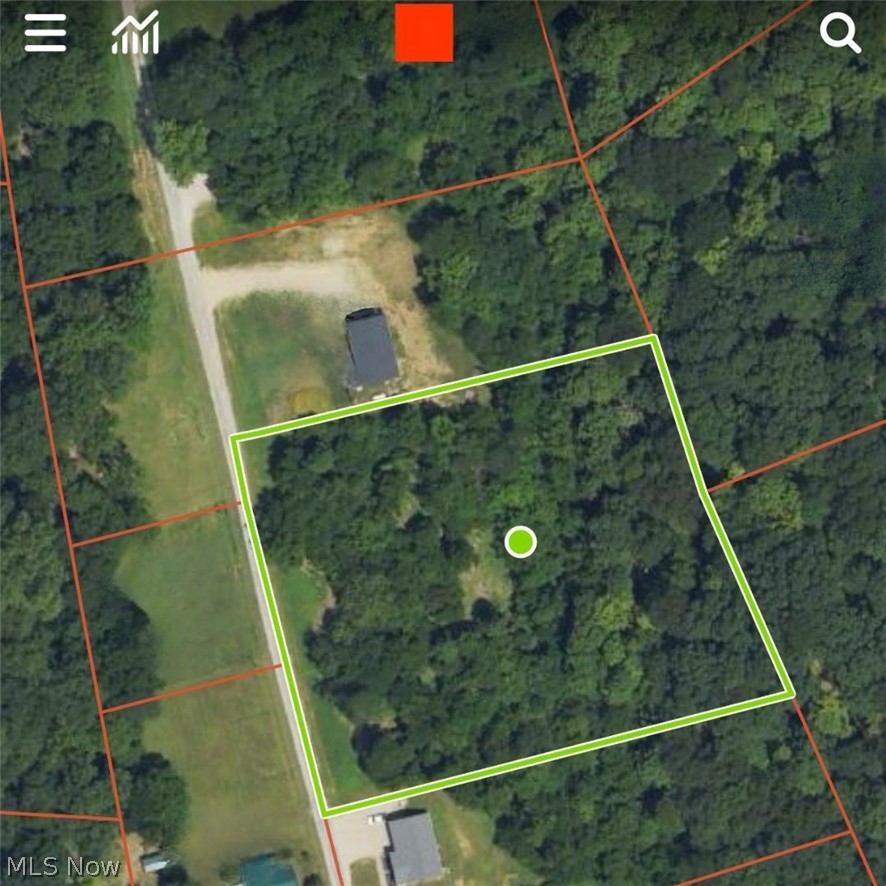Open the hamburger menu

(x=45, y=33)
